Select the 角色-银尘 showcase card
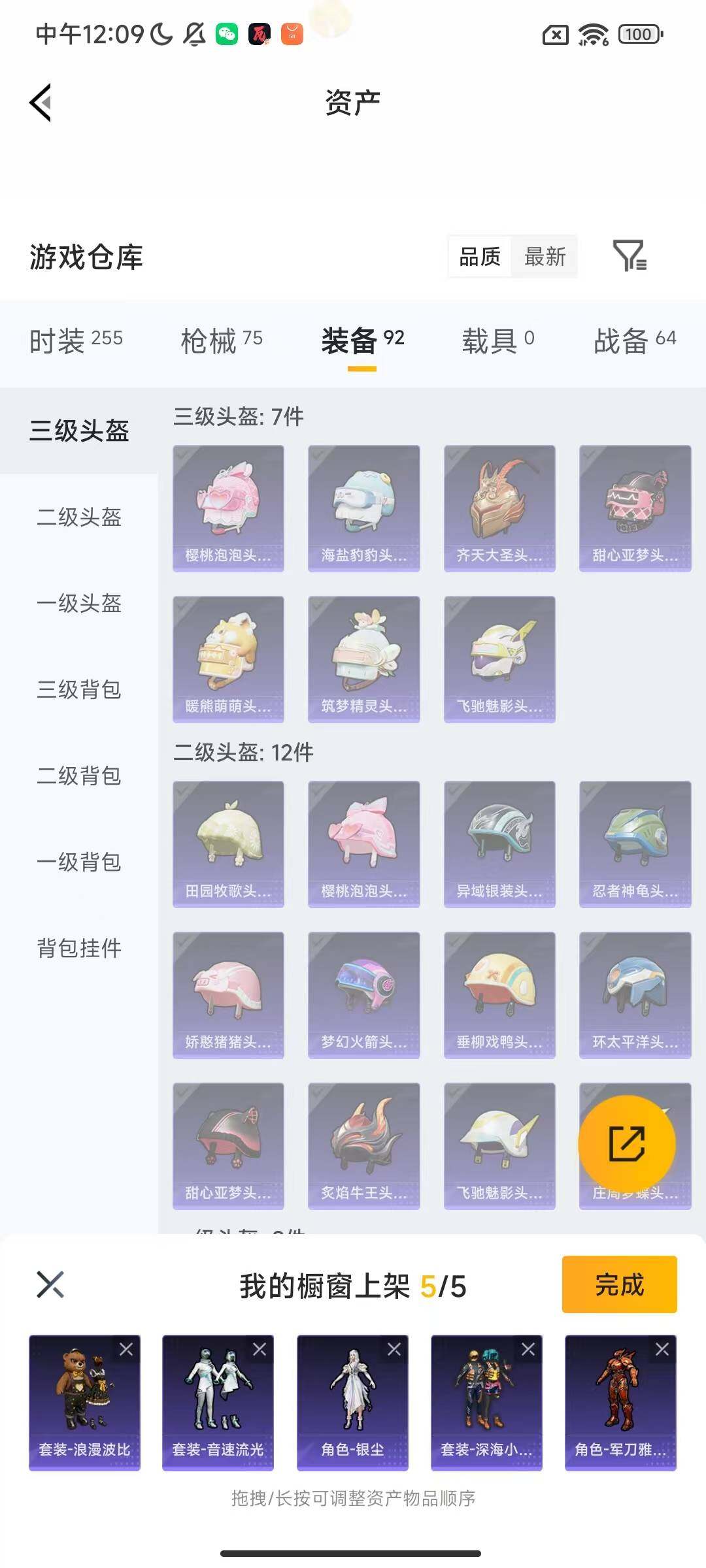 (x=352, y=1401)
